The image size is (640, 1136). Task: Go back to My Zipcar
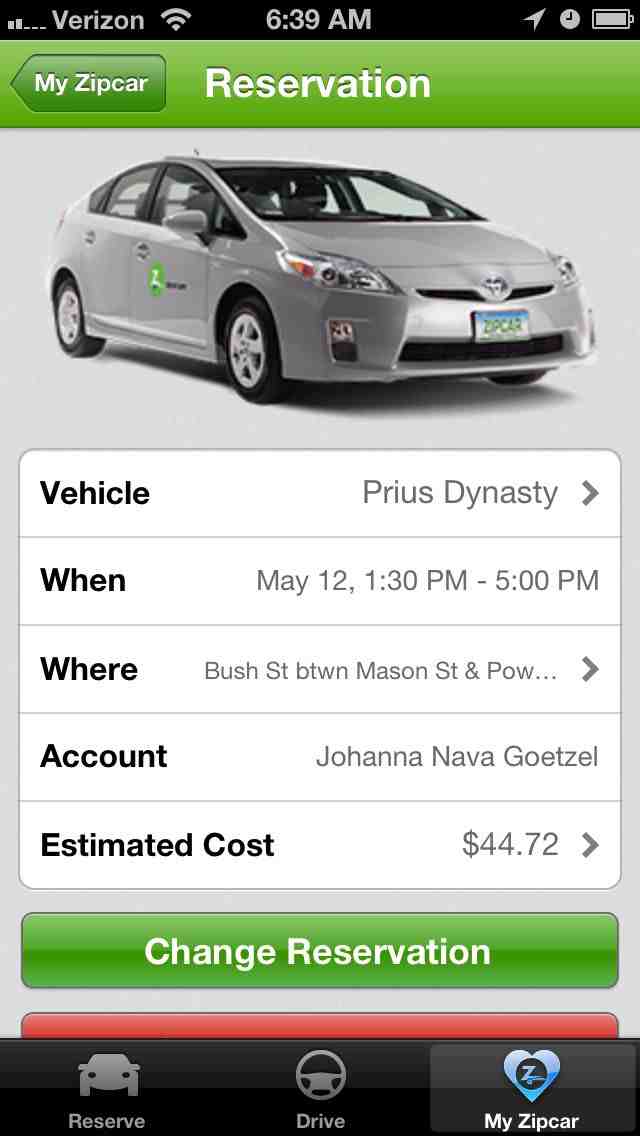pyautogui.click(x=89, y=83)
